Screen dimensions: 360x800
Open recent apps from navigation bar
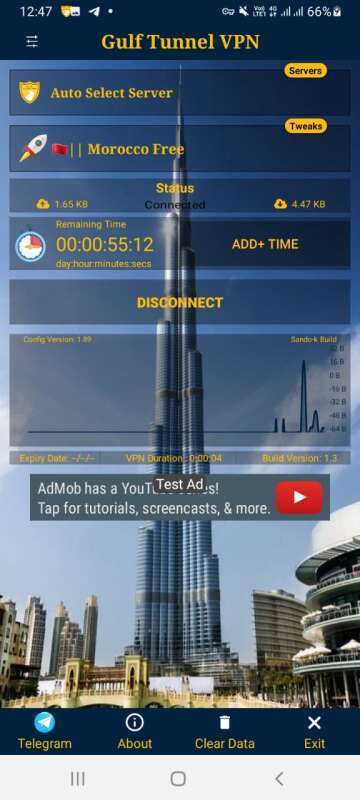78,779
